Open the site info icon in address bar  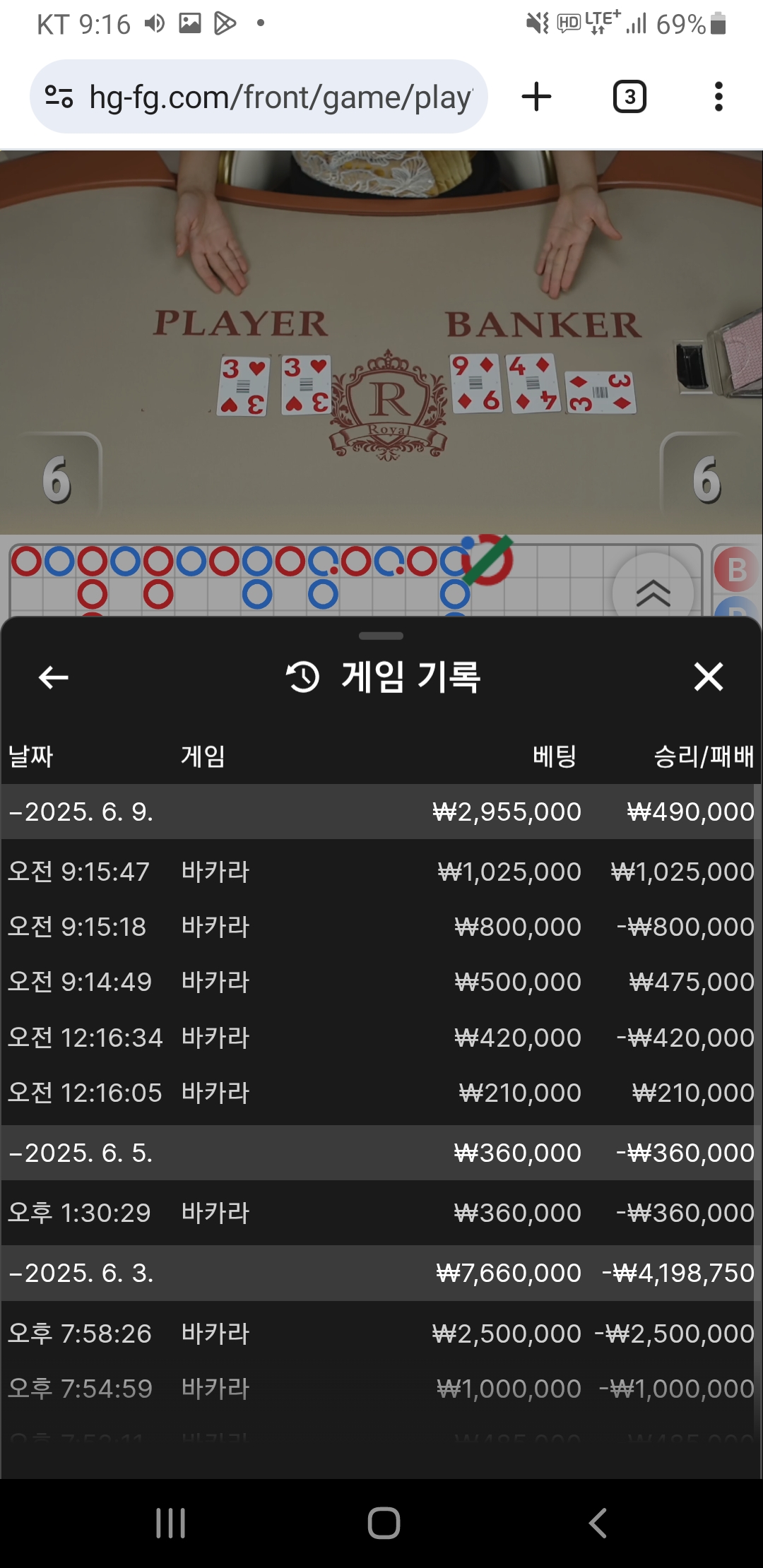59,97
